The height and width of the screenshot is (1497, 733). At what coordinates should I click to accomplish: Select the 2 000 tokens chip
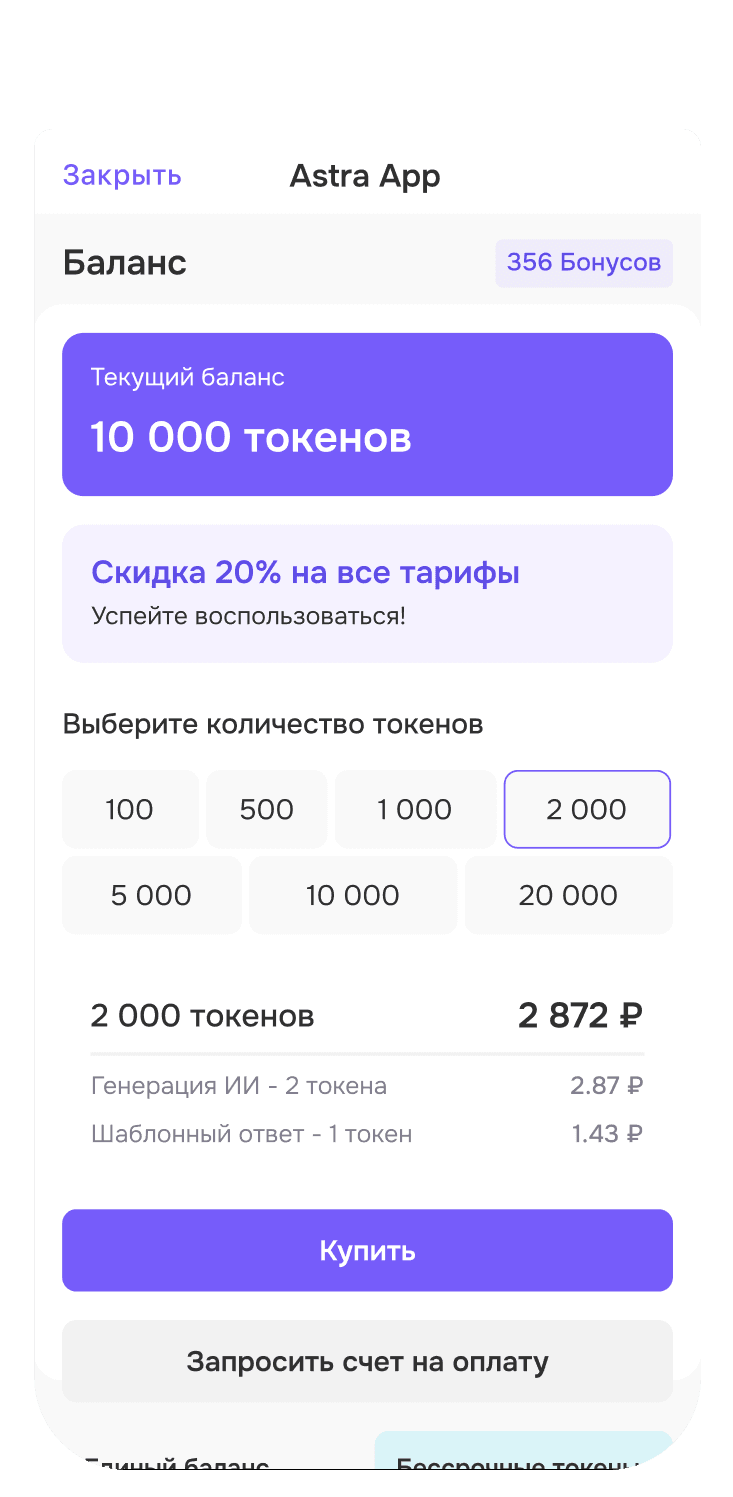(x=587, y=809)
